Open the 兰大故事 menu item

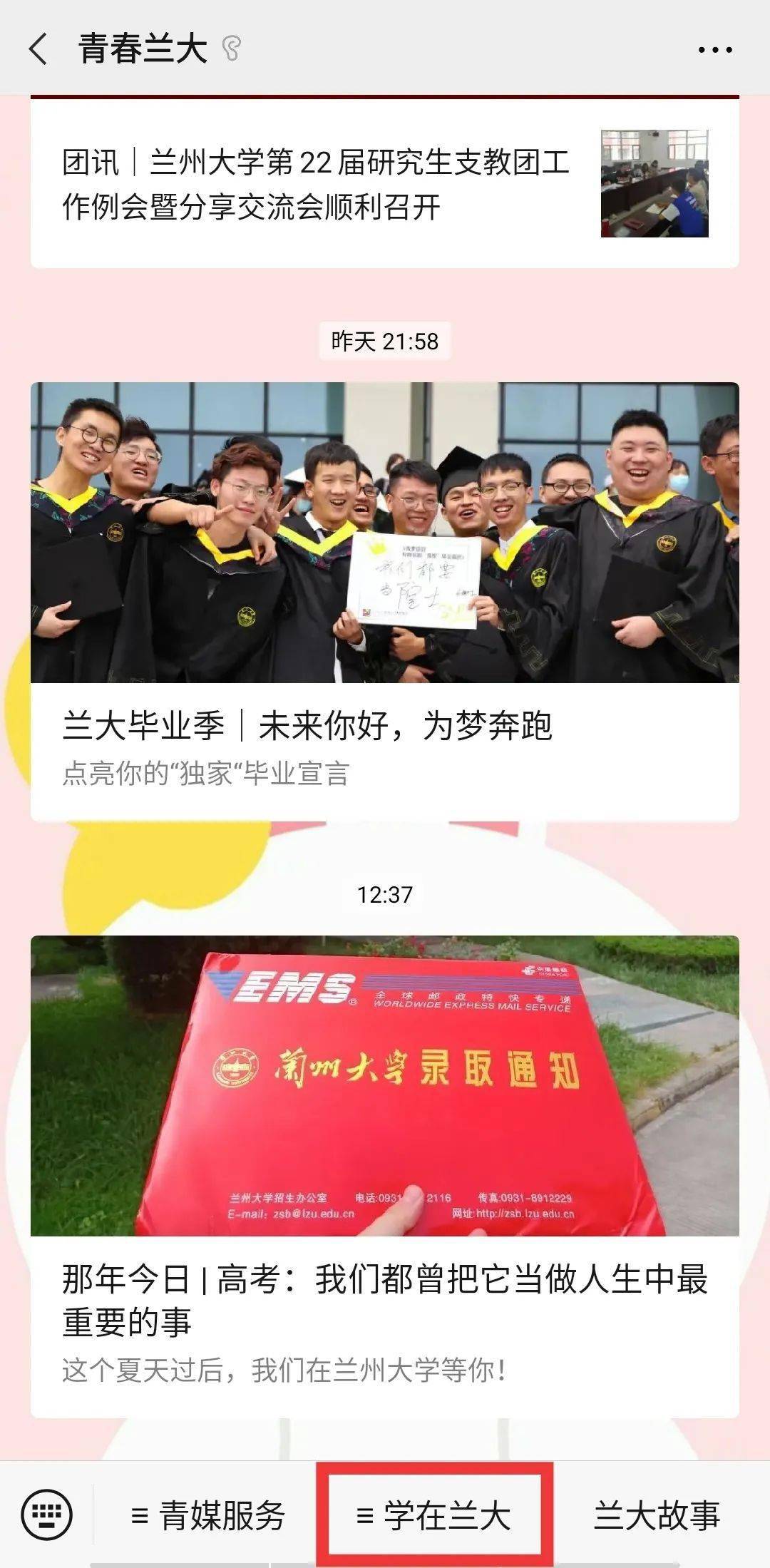[x=657, y=1515]
